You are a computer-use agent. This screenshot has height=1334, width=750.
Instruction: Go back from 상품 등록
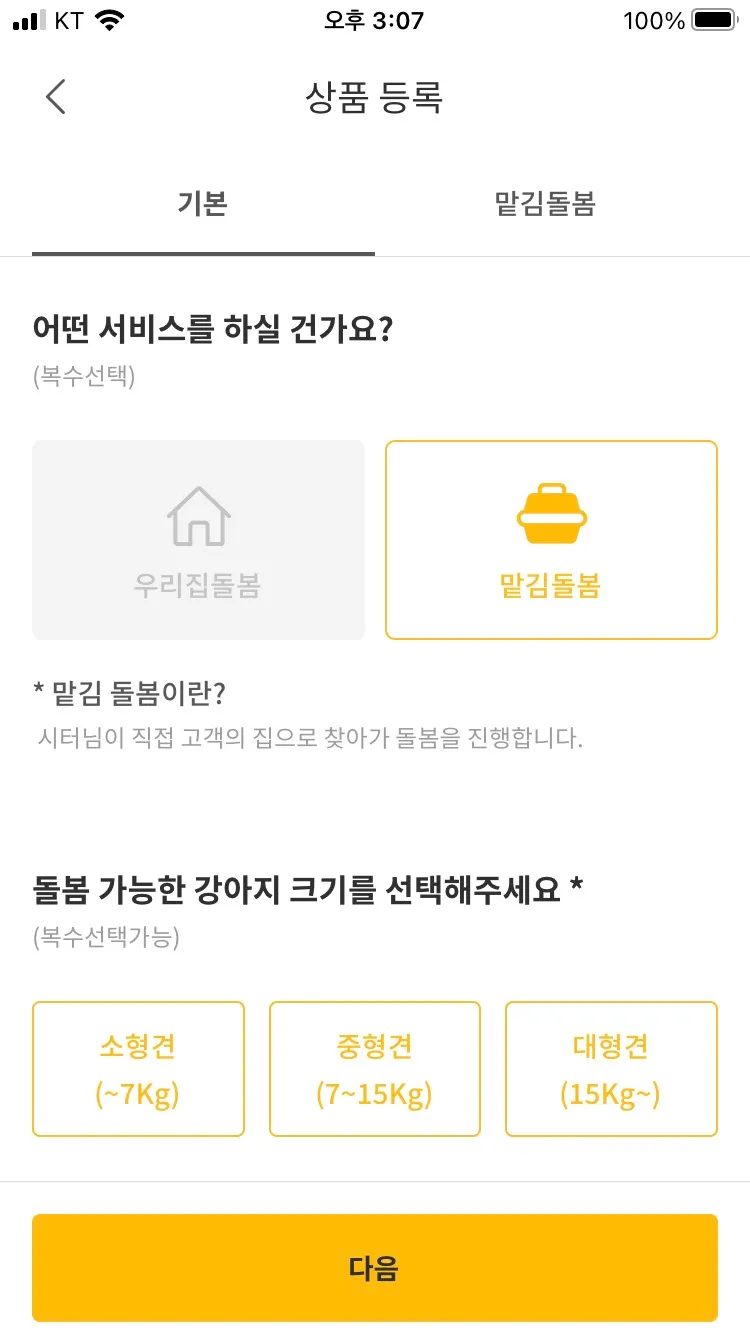point(56,97)
